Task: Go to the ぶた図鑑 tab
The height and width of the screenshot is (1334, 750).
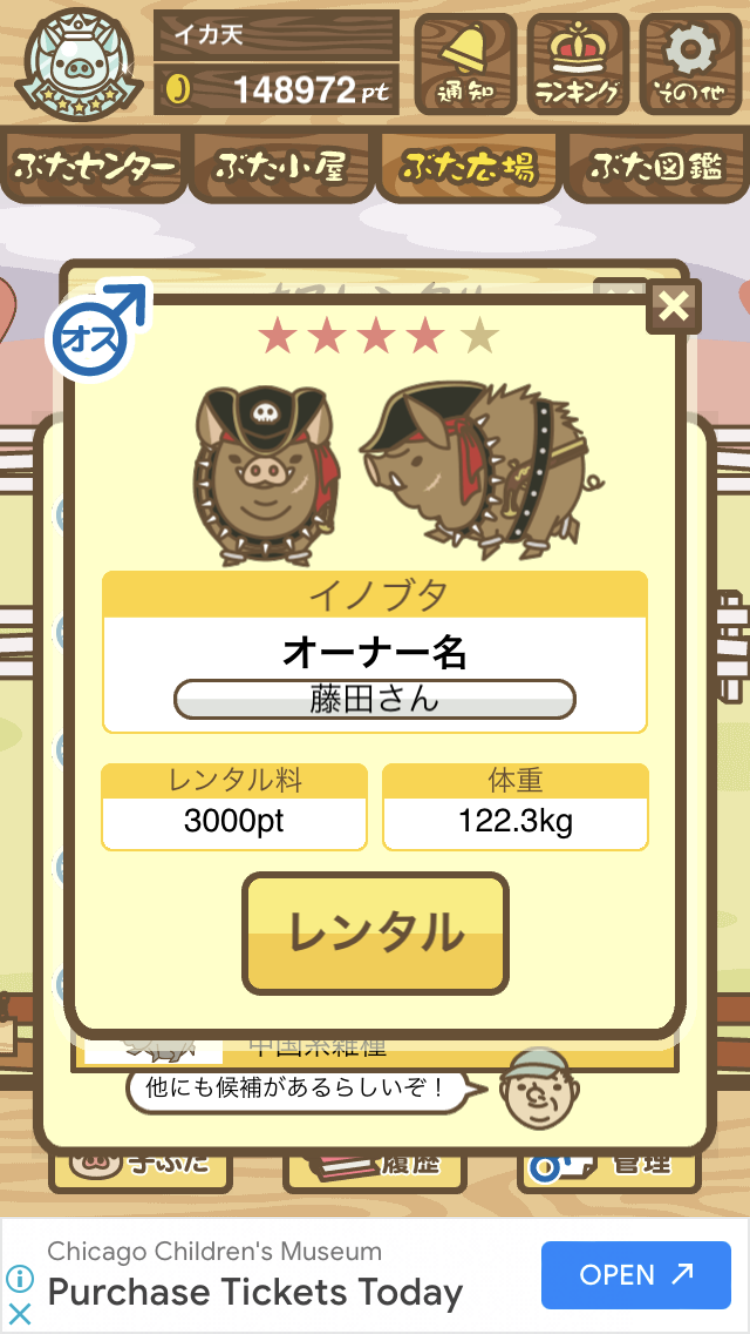Action: (x=655, y=166)
